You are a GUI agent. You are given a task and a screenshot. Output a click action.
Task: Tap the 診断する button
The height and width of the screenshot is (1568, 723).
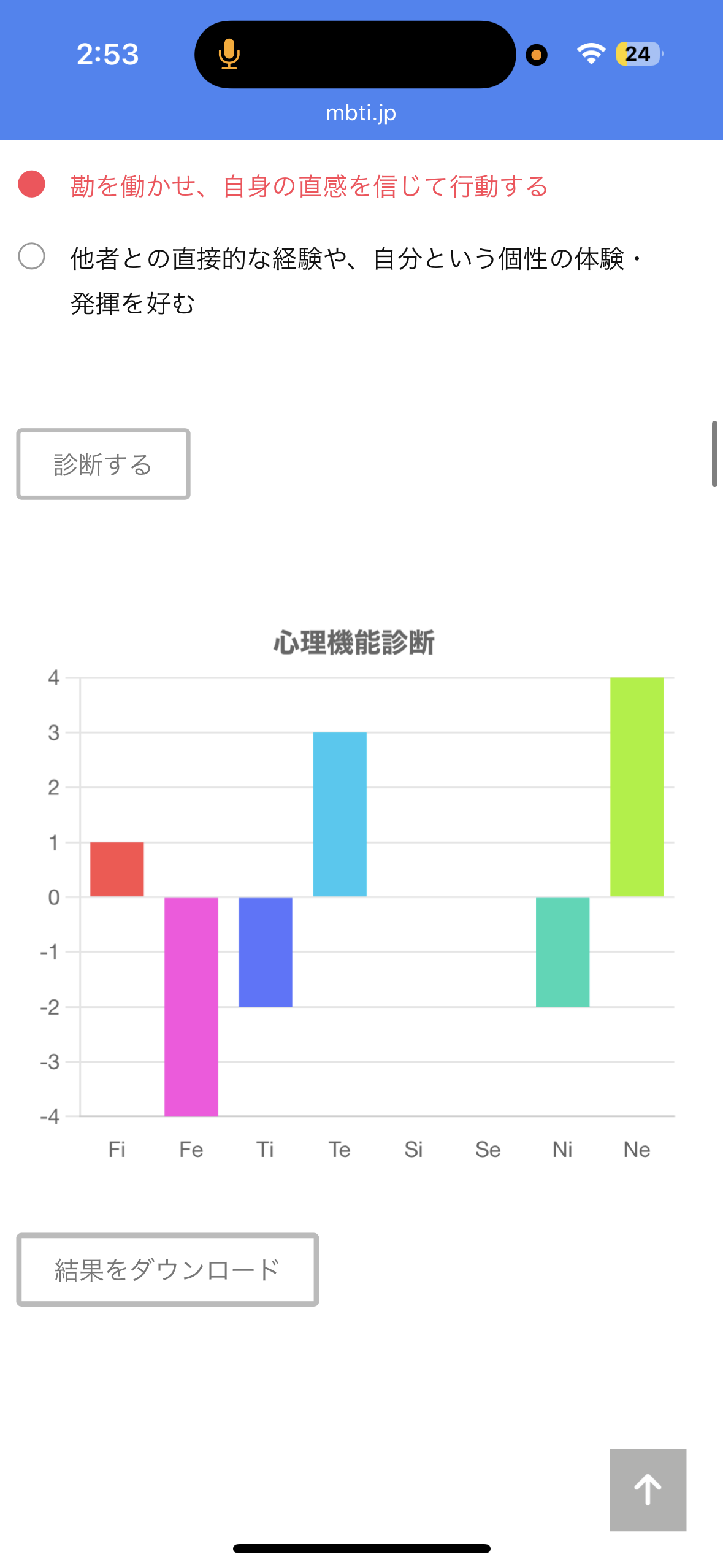click(103, 464)
